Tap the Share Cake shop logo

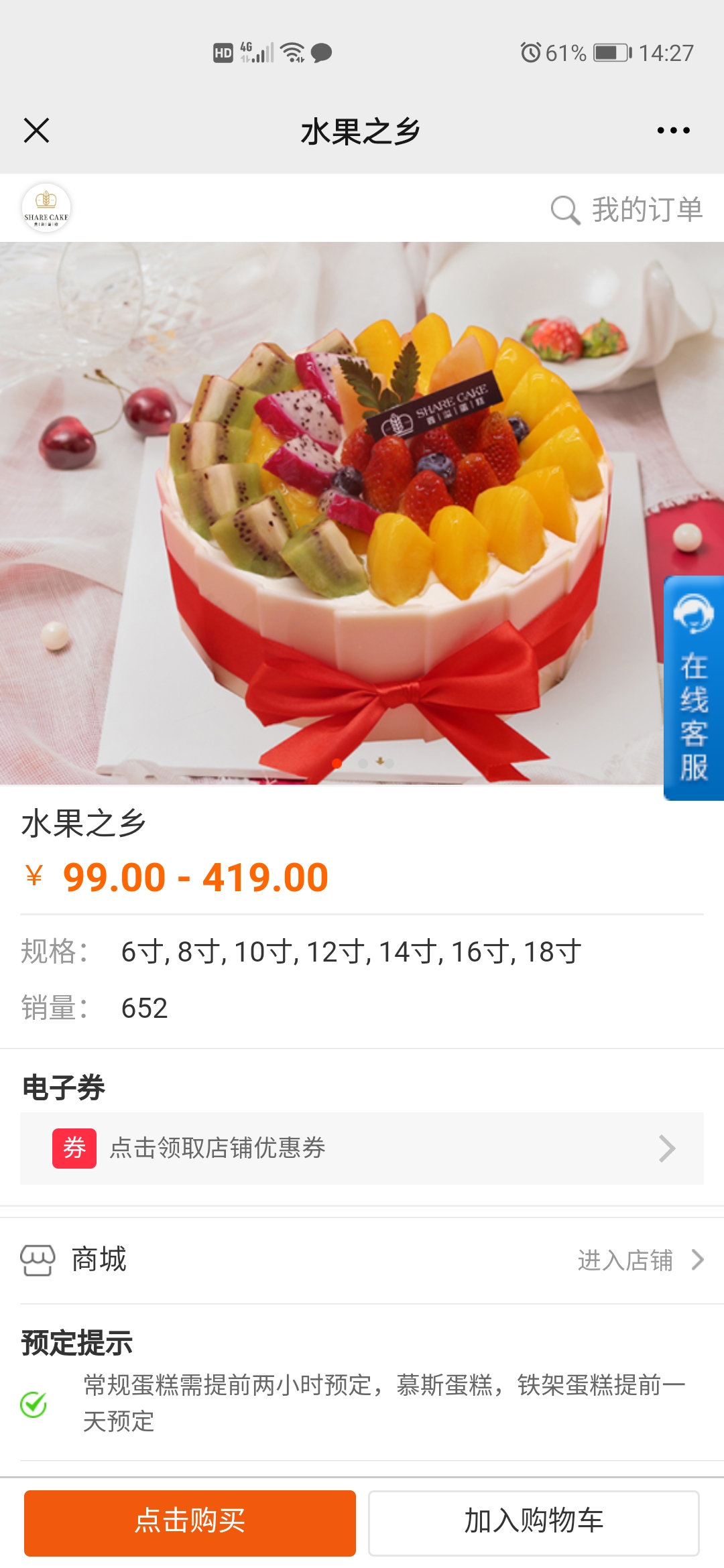(46, 208)
